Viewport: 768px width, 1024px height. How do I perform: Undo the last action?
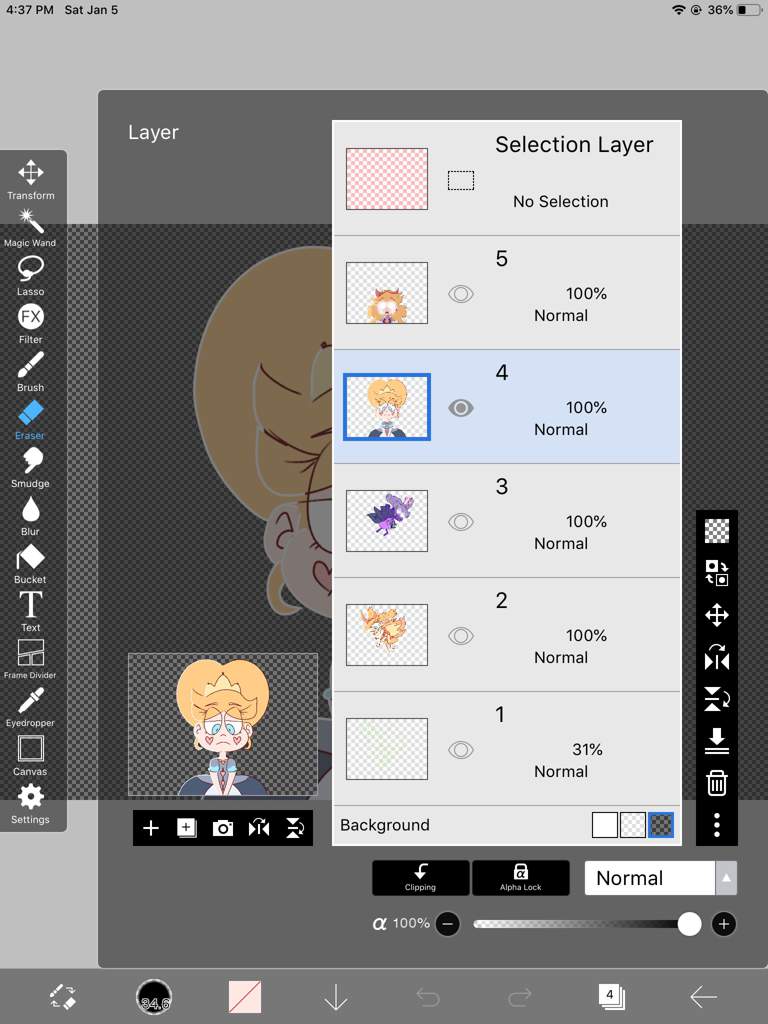[x=427, y=996]
